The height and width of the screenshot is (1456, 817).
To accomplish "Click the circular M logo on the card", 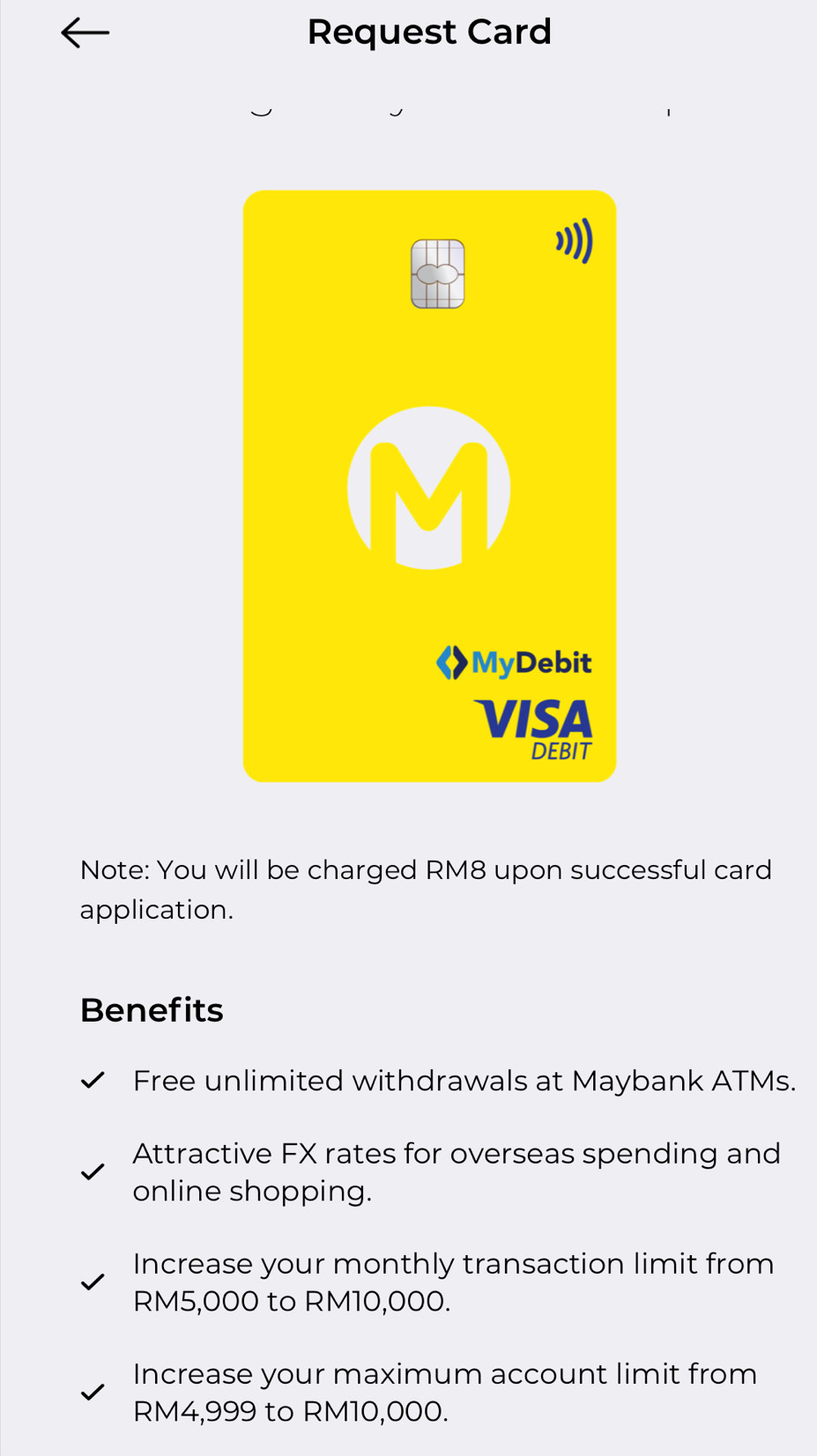I will [429, 487].
